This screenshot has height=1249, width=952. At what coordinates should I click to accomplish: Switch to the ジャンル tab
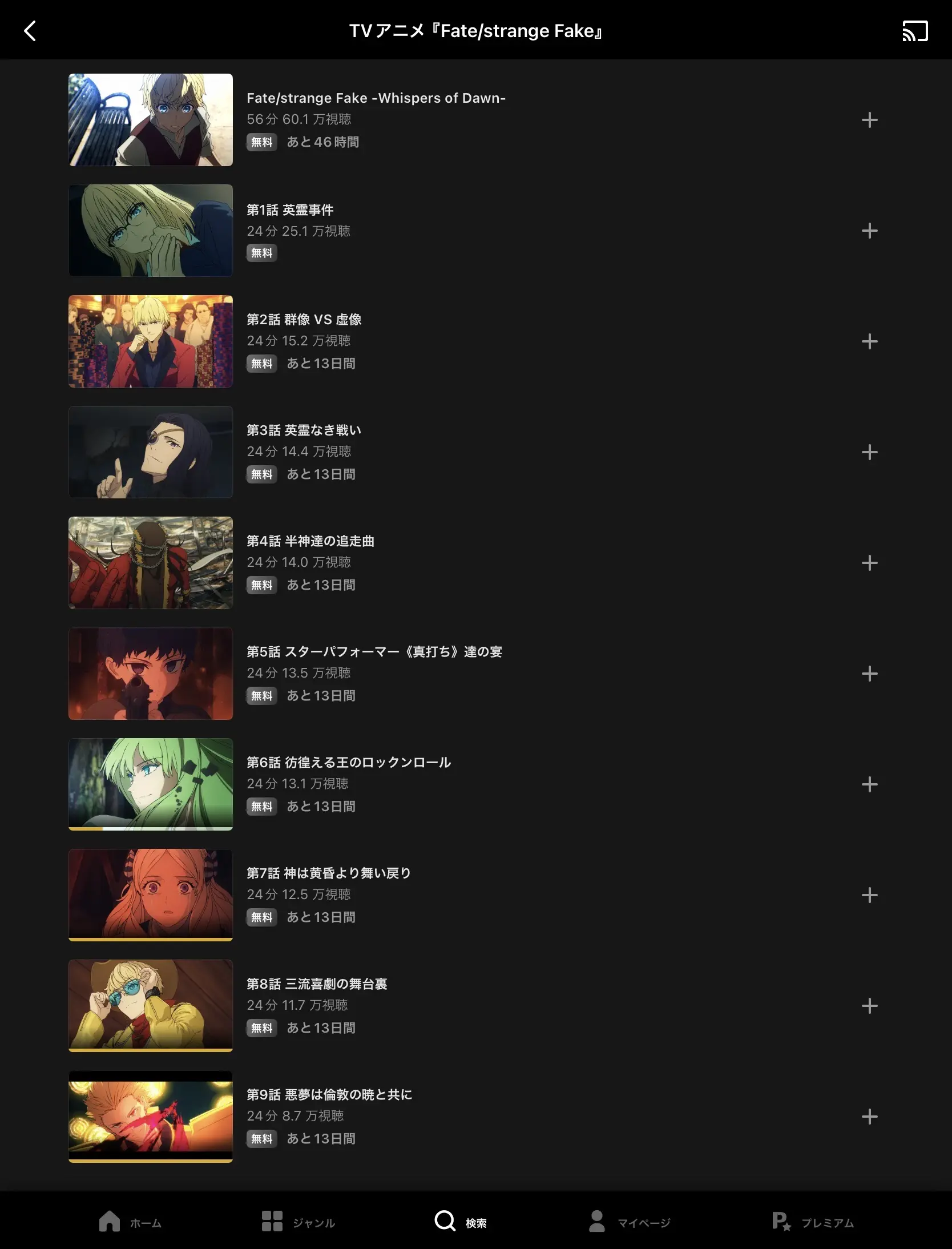click(x=298, y=1222)
